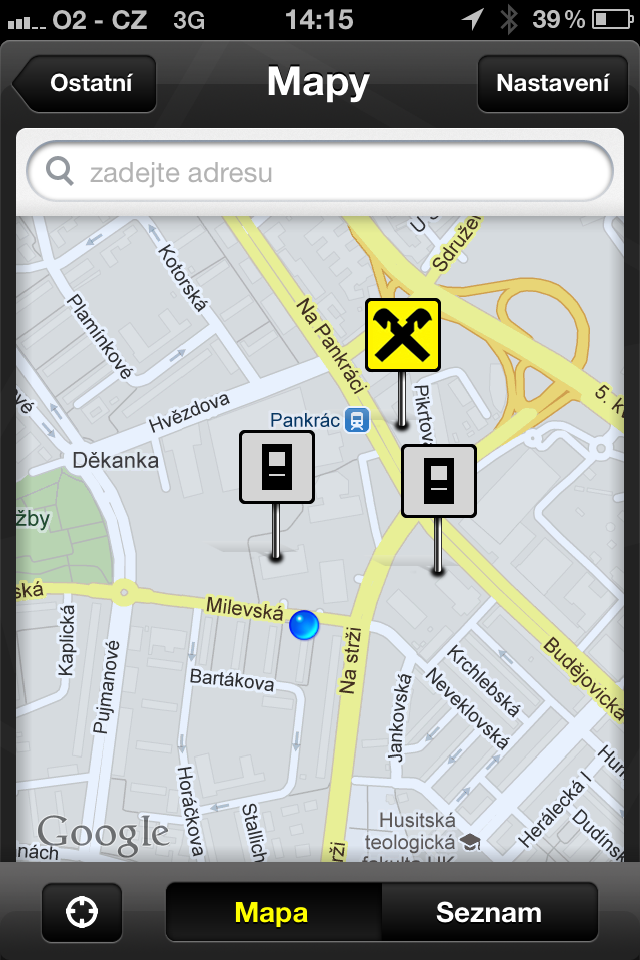Select the ATM pin beside Pikrtova street
This screenshot has height=960, width=640.
click(x=438, y=481)
